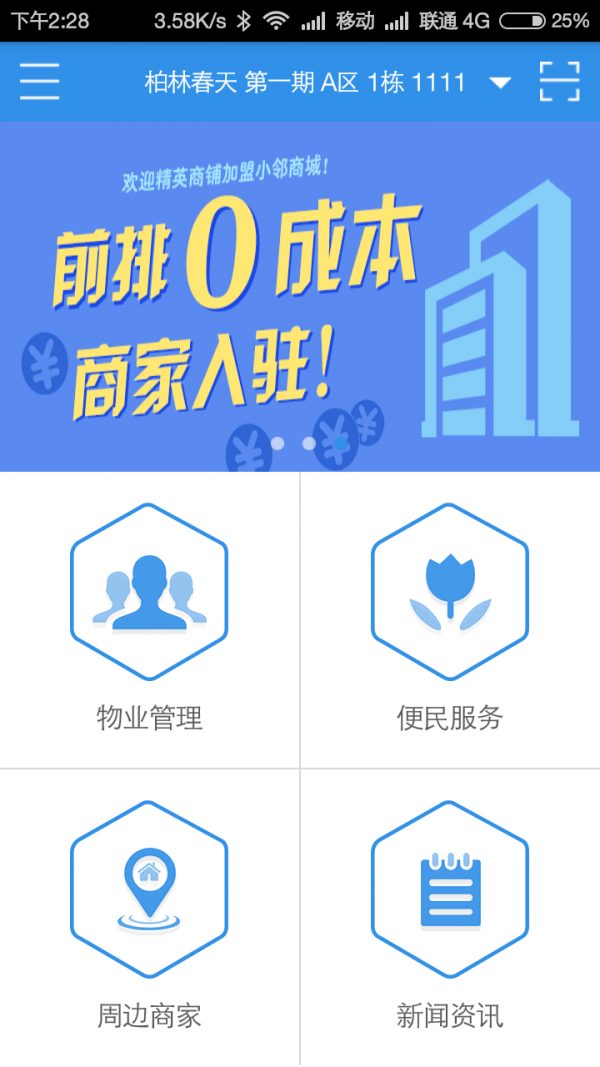Open 物业管理 section
Screen dimensions: 600x1067
click(x=149, y=620)
